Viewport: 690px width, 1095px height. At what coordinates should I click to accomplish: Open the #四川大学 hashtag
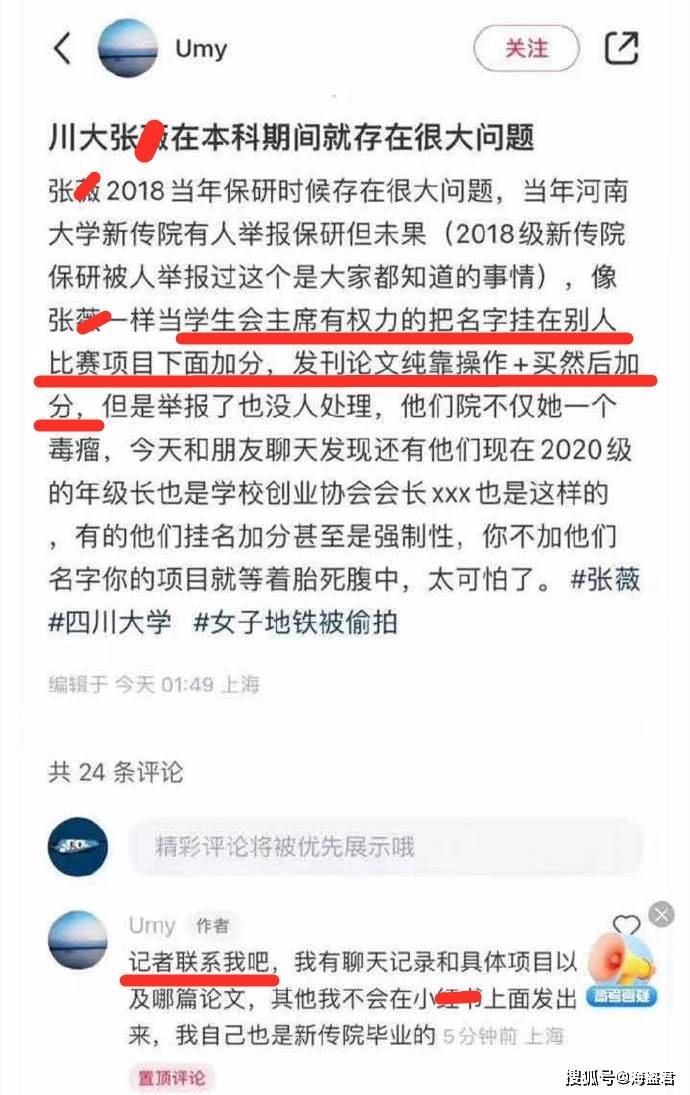coord(111,622)
